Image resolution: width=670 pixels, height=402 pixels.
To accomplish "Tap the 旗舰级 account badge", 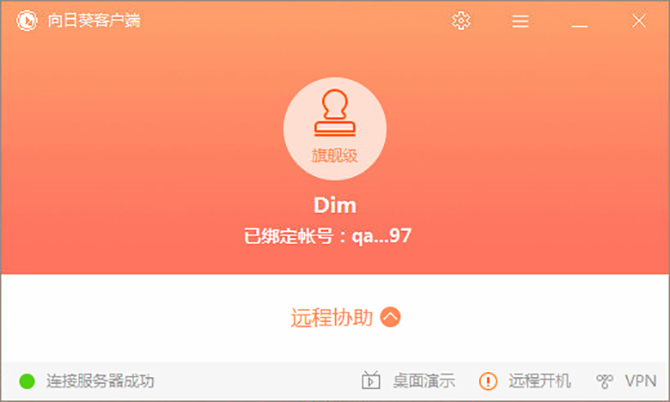I will coord(334,129).
